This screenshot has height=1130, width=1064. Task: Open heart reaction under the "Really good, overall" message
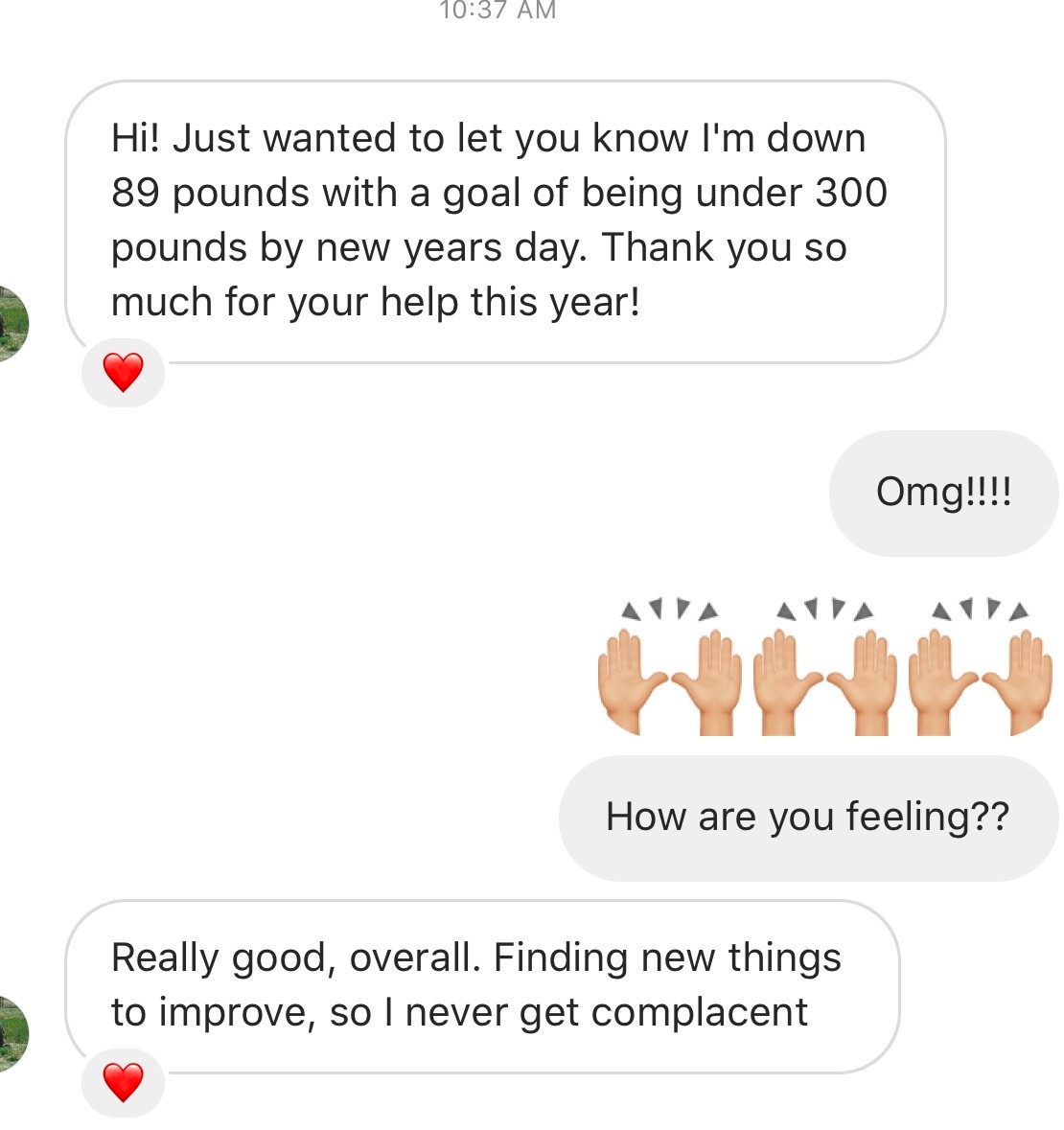tap(123, 1083)
